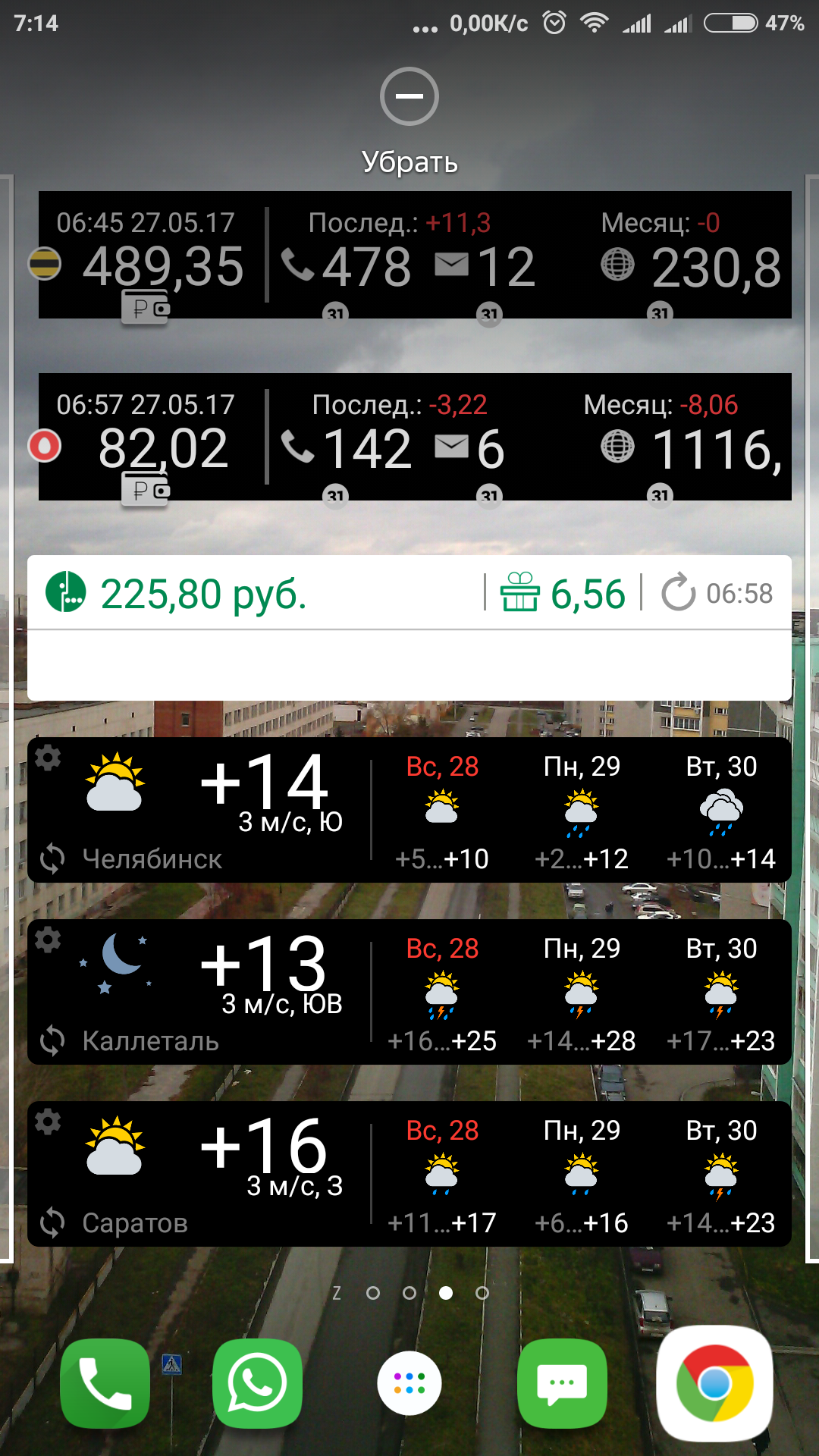
Task: Launch the Phone dialer app
Action: 105,1383
